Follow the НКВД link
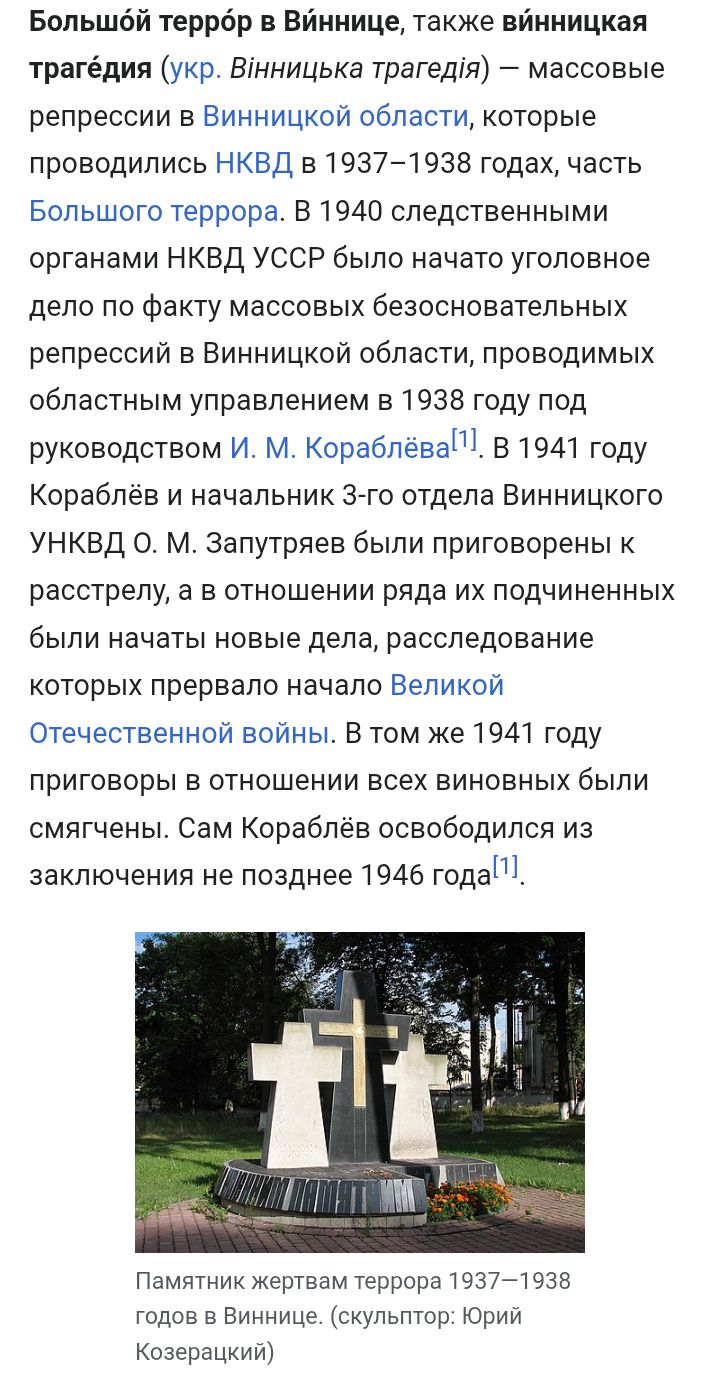This screenshot has height=1379, width=720. pyautogui.click(x=254, y=164)
